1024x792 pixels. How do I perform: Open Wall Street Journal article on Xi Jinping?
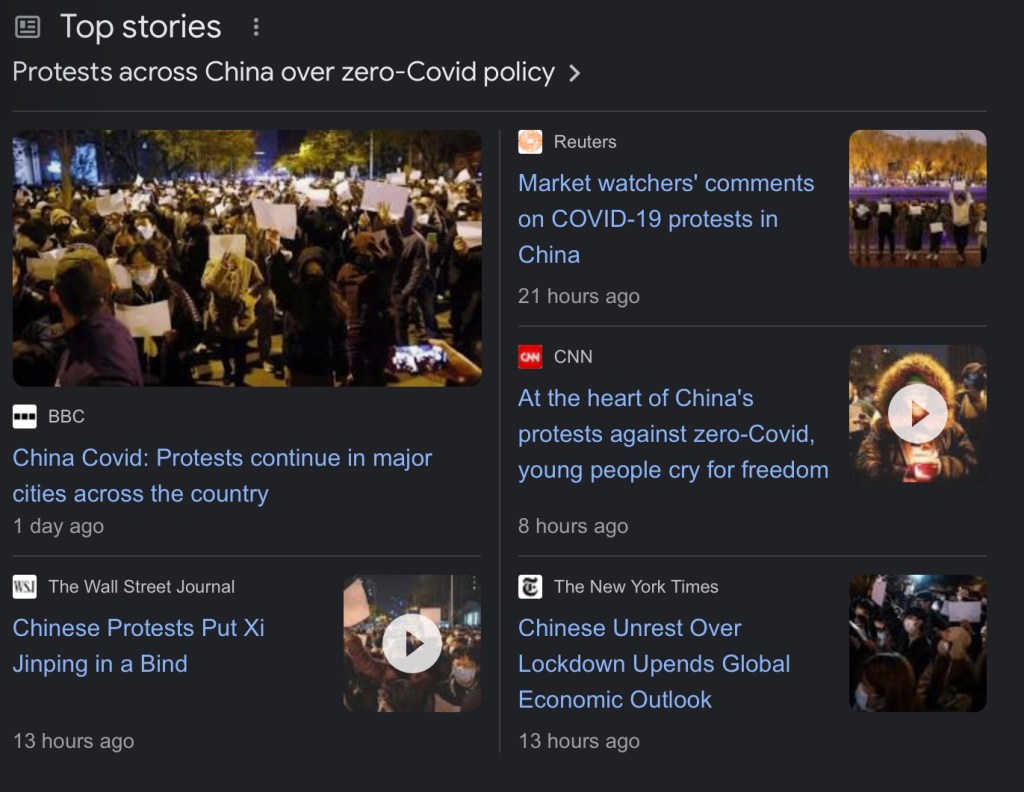[139, 646]
